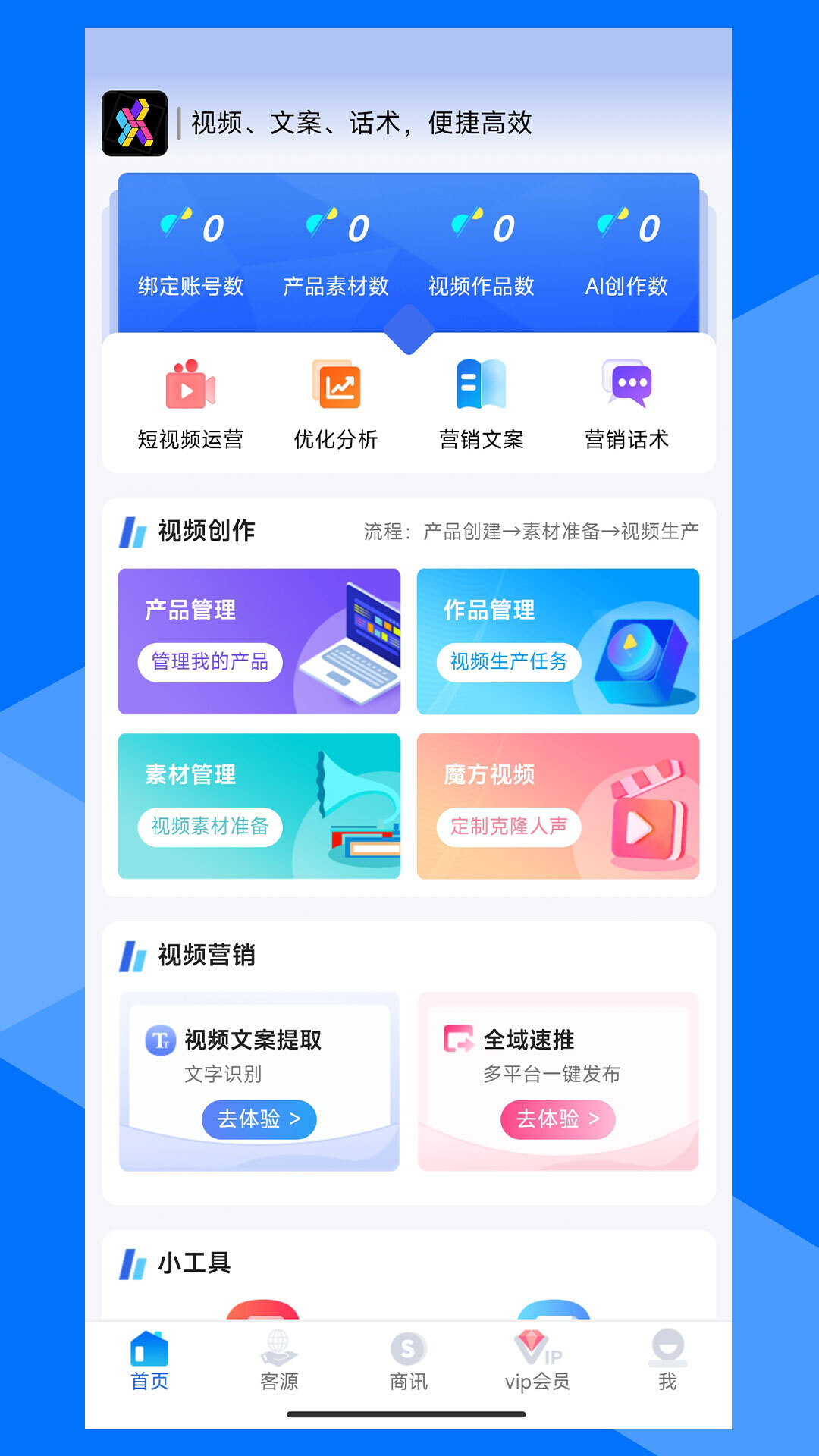Image resolution: width=819 pixels, height=1456 pixels.
Task: Open 营销文案 shortcut
Action: [x=482, y=404]
